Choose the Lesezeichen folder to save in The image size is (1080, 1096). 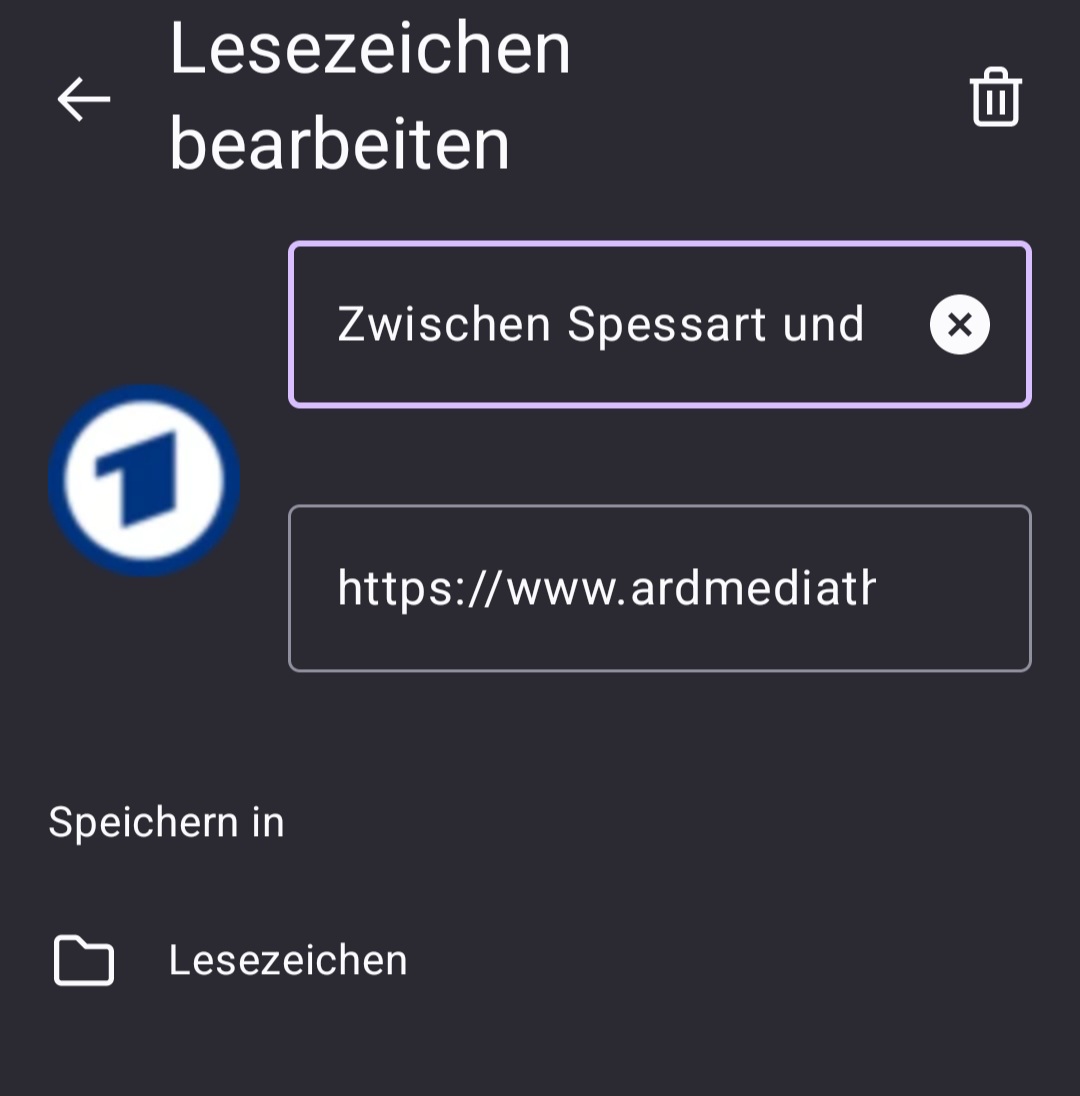click(x=287, y=961)
